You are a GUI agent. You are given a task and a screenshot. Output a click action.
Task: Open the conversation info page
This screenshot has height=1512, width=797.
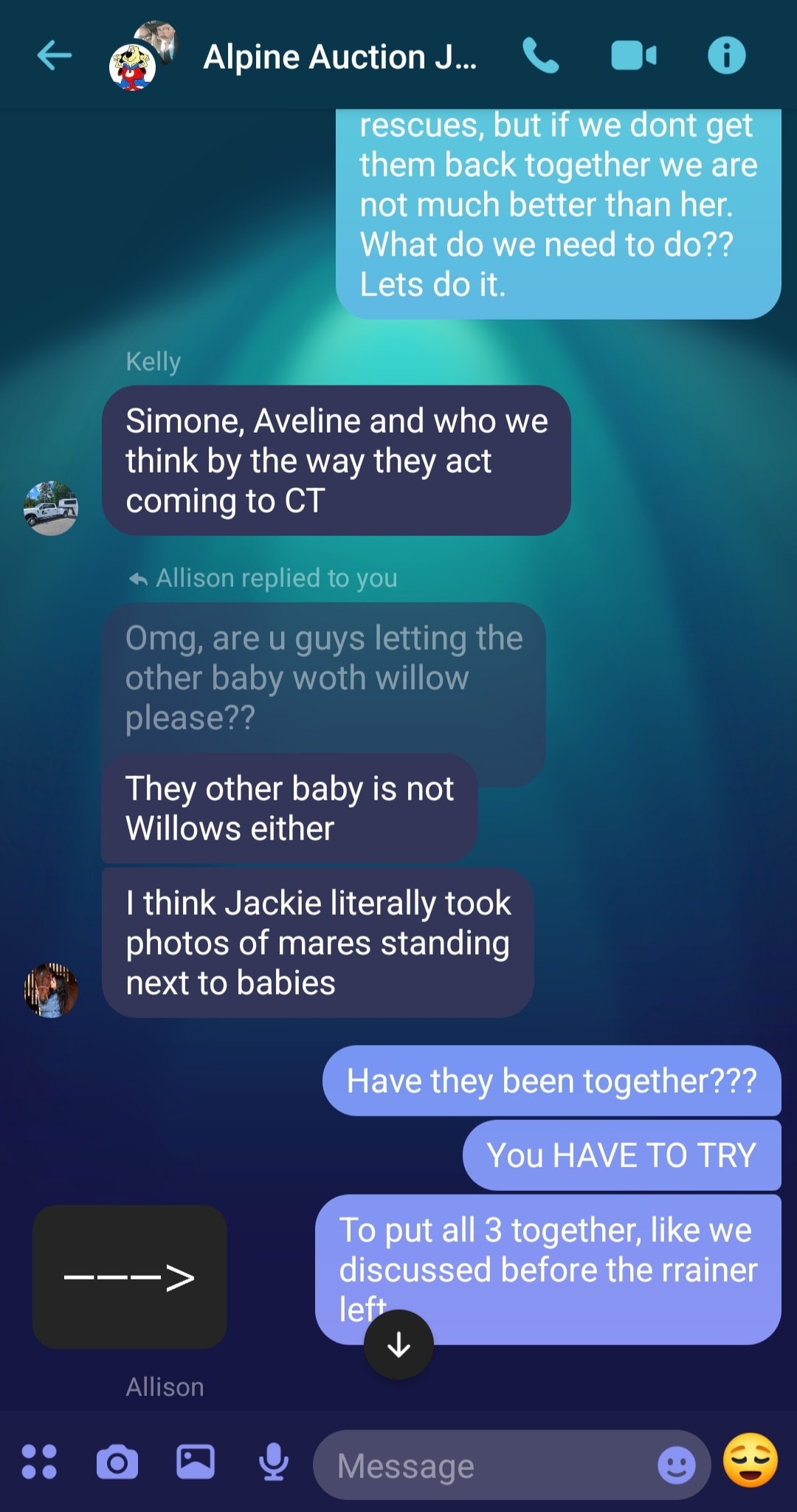tap(726, 56)
